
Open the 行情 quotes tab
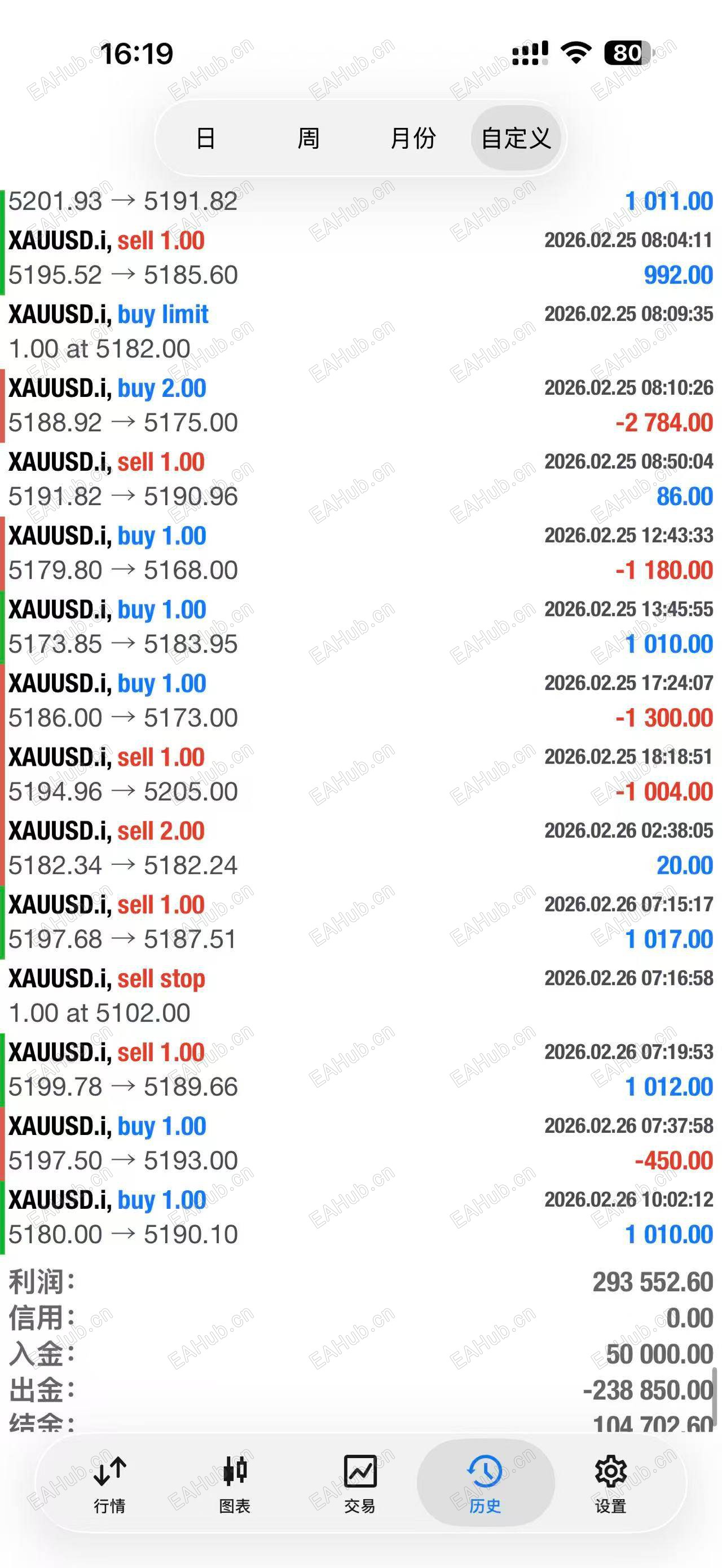pos(109,1484)
